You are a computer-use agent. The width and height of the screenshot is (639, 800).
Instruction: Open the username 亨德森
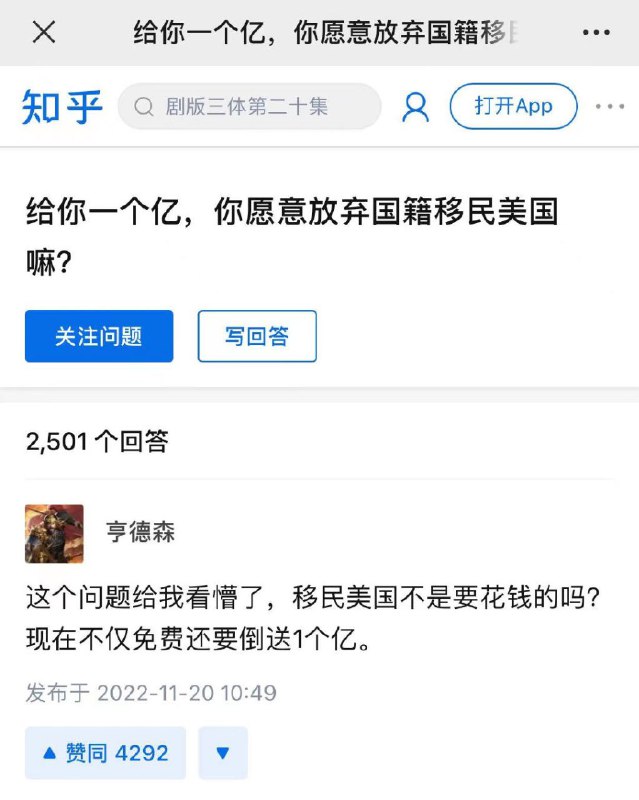(141, 532)
